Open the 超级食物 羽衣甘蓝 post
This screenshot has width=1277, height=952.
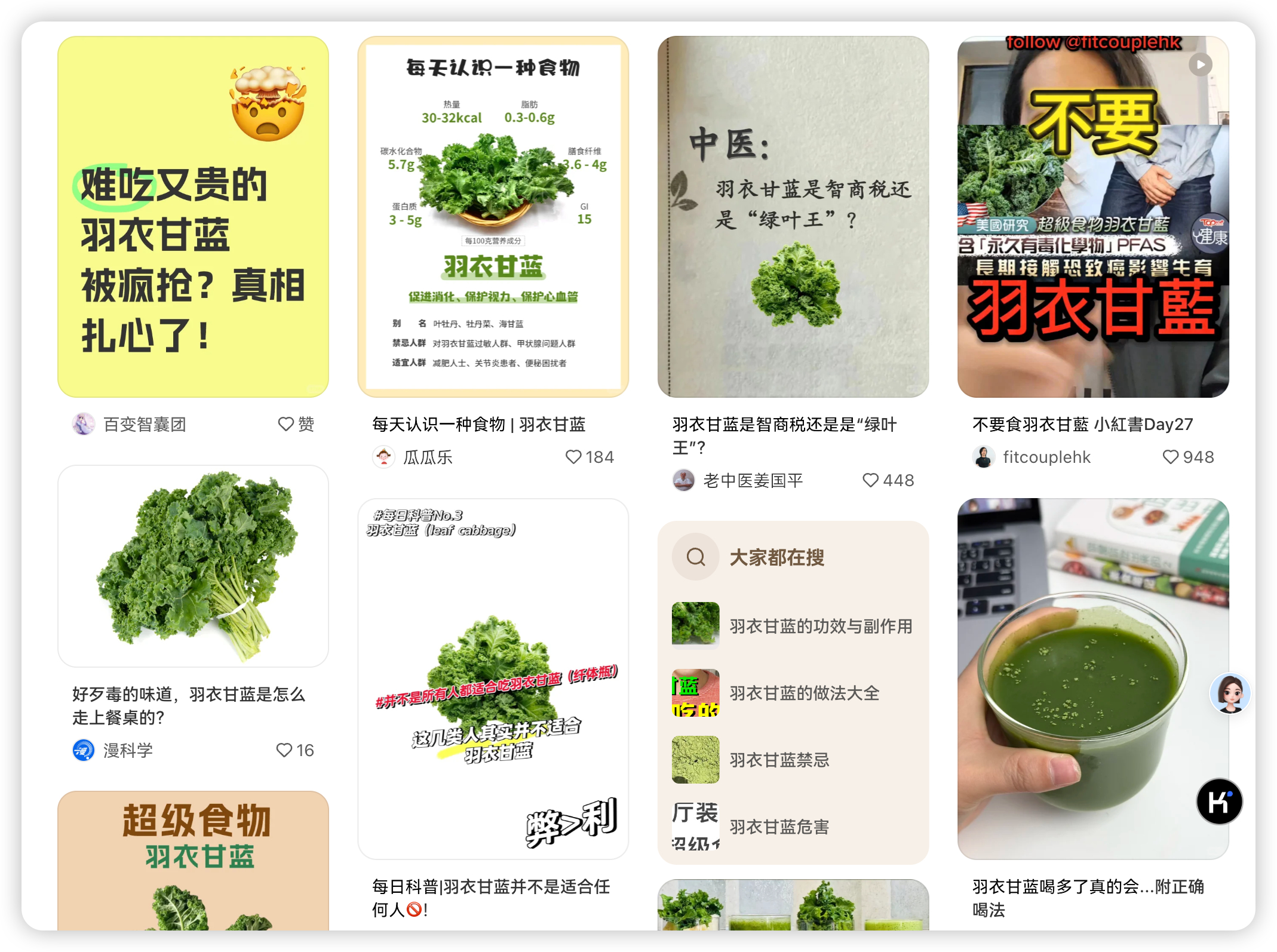coord(193,860)
